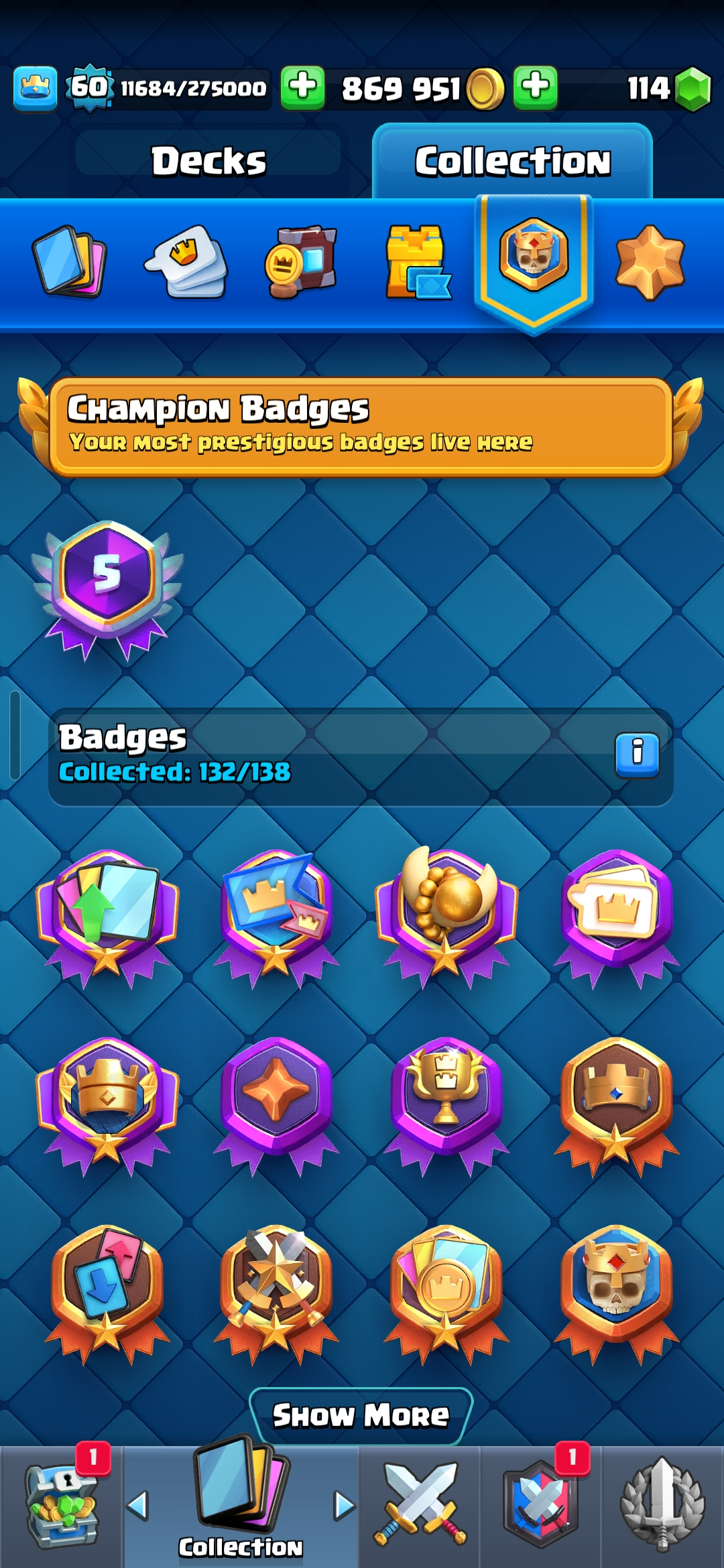
Task: Open the golden trophy badge
Action: [x=446, y=1099]
